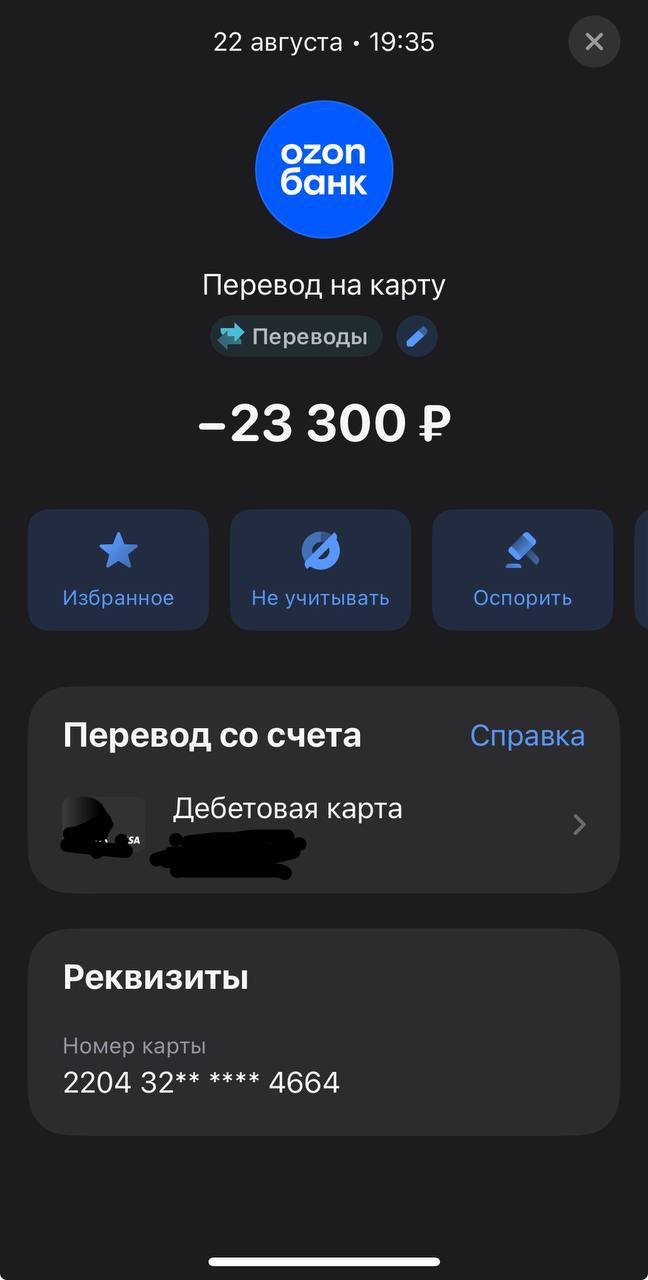Screen dimensions: 648x1280
Task: Add this transfer to Избранное
Action: pyautogui.click(x=118, y=570)
